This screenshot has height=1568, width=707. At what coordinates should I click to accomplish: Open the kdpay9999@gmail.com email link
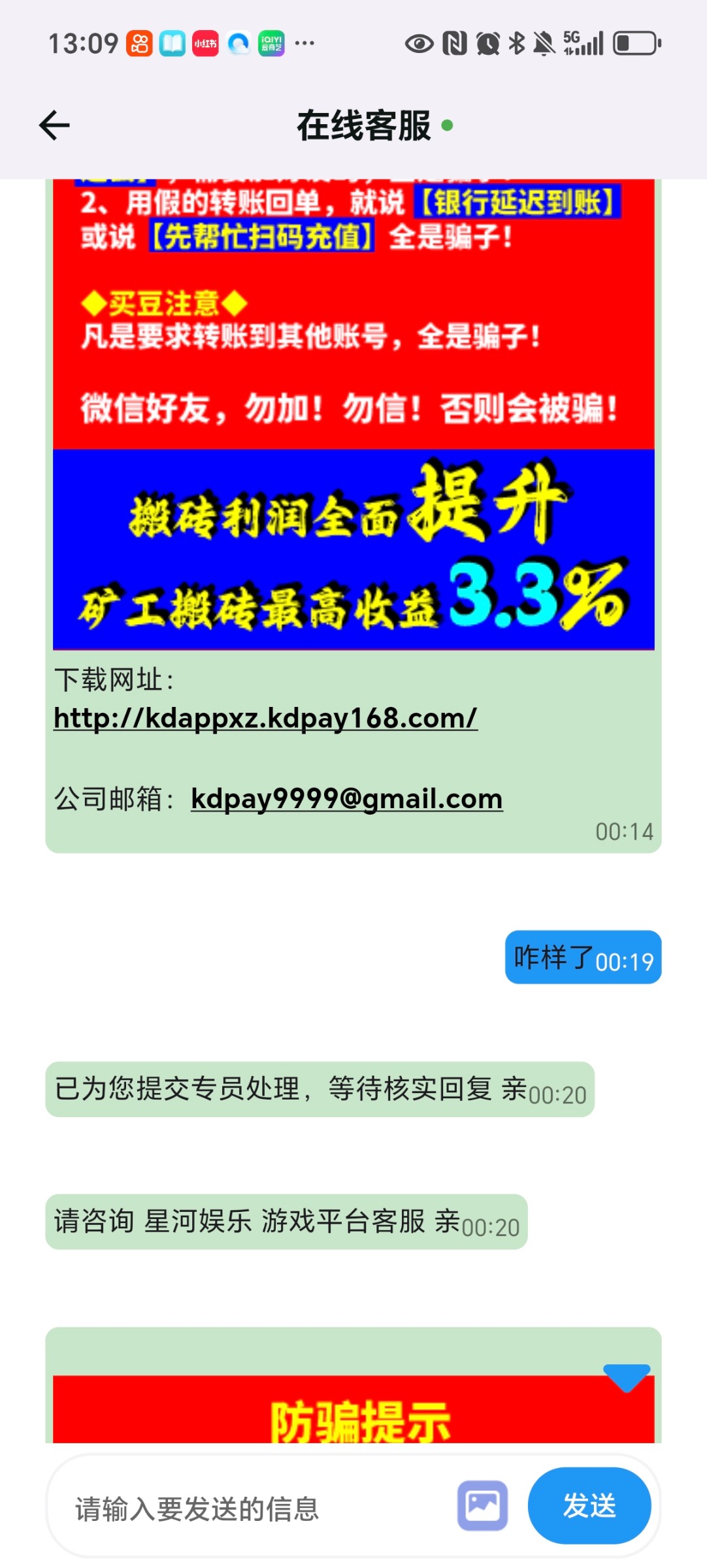point(346,798)
